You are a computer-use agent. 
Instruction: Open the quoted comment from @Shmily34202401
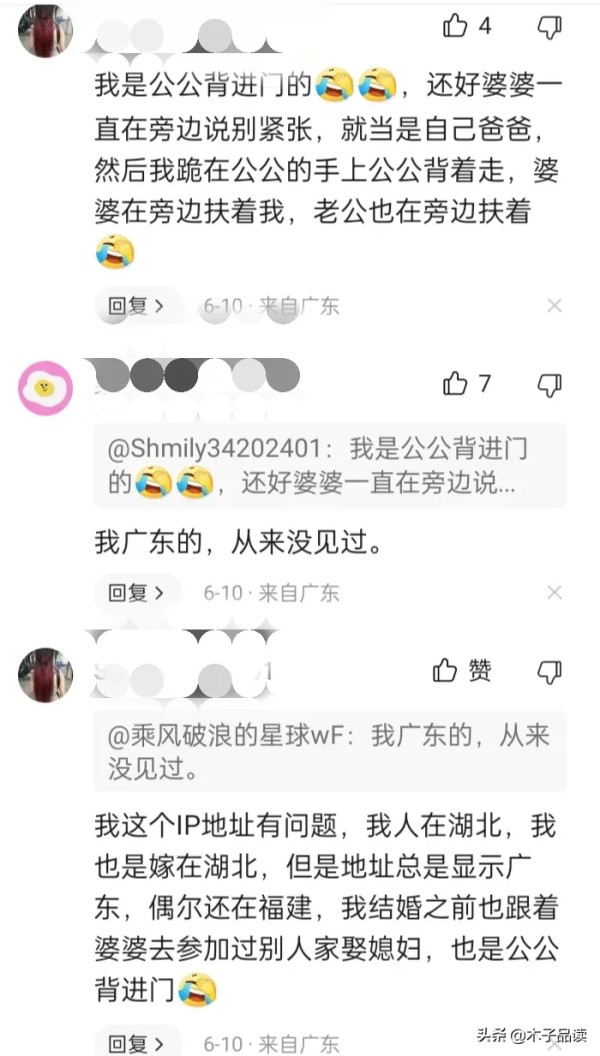[330, 467]
